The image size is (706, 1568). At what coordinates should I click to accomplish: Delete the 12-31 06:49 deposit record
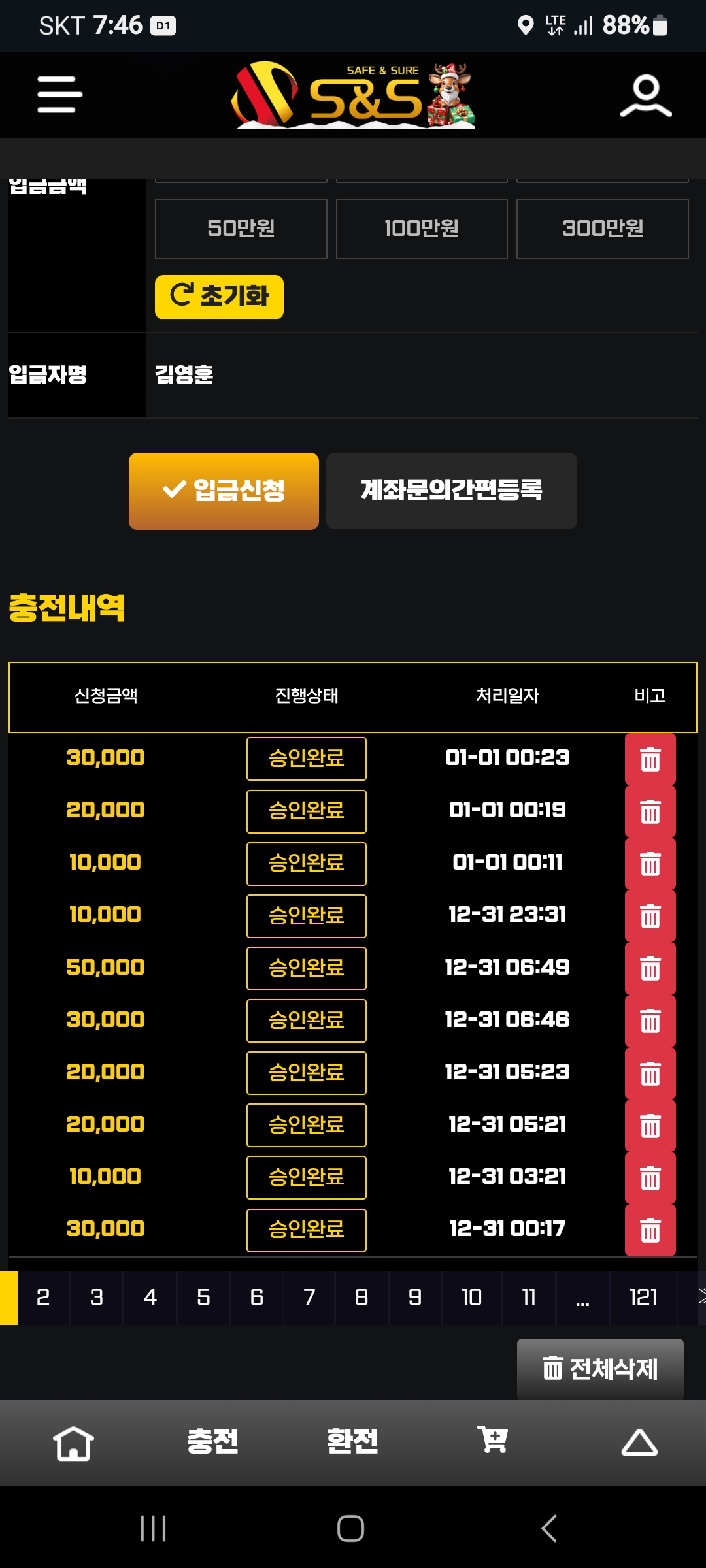pyautogui.click(x=650, y=968)
